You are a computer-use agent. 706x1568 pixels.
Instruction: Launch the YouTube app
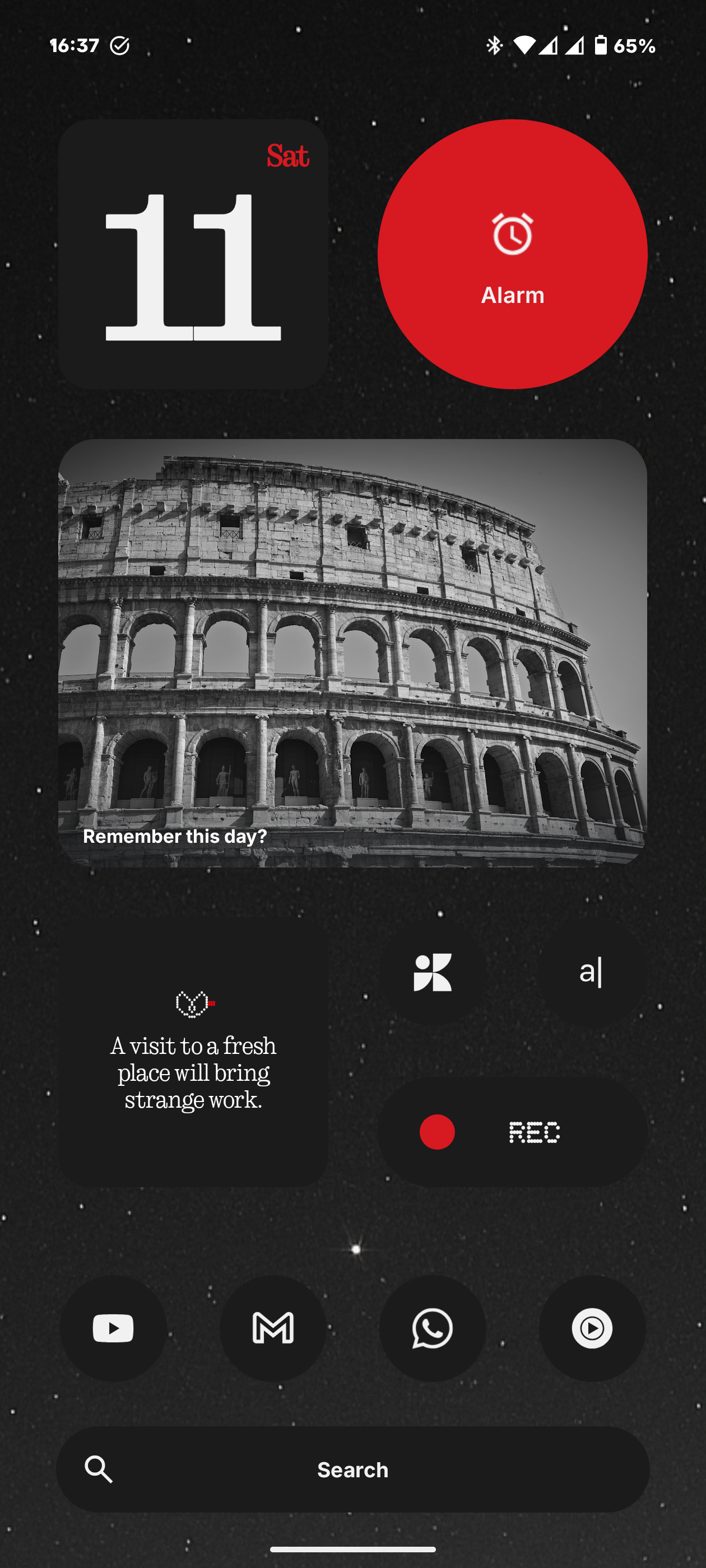click(x=113, y=1328)
